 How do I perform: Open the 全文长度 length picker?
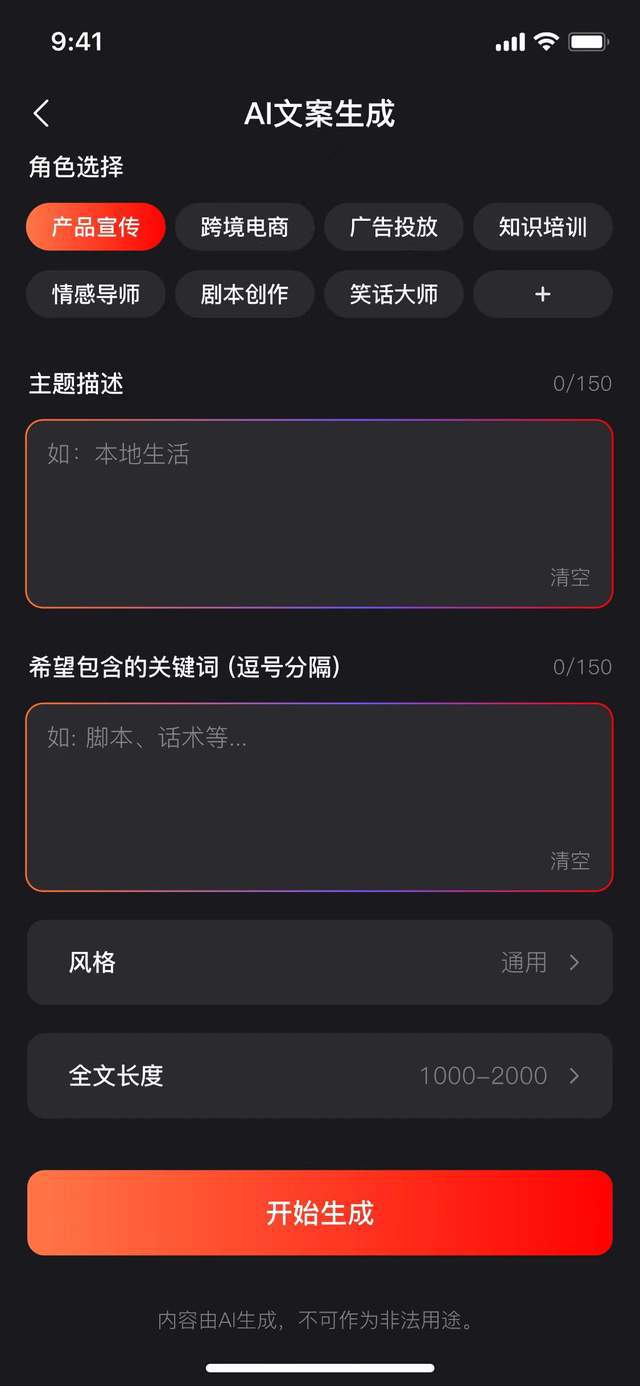319,1076
